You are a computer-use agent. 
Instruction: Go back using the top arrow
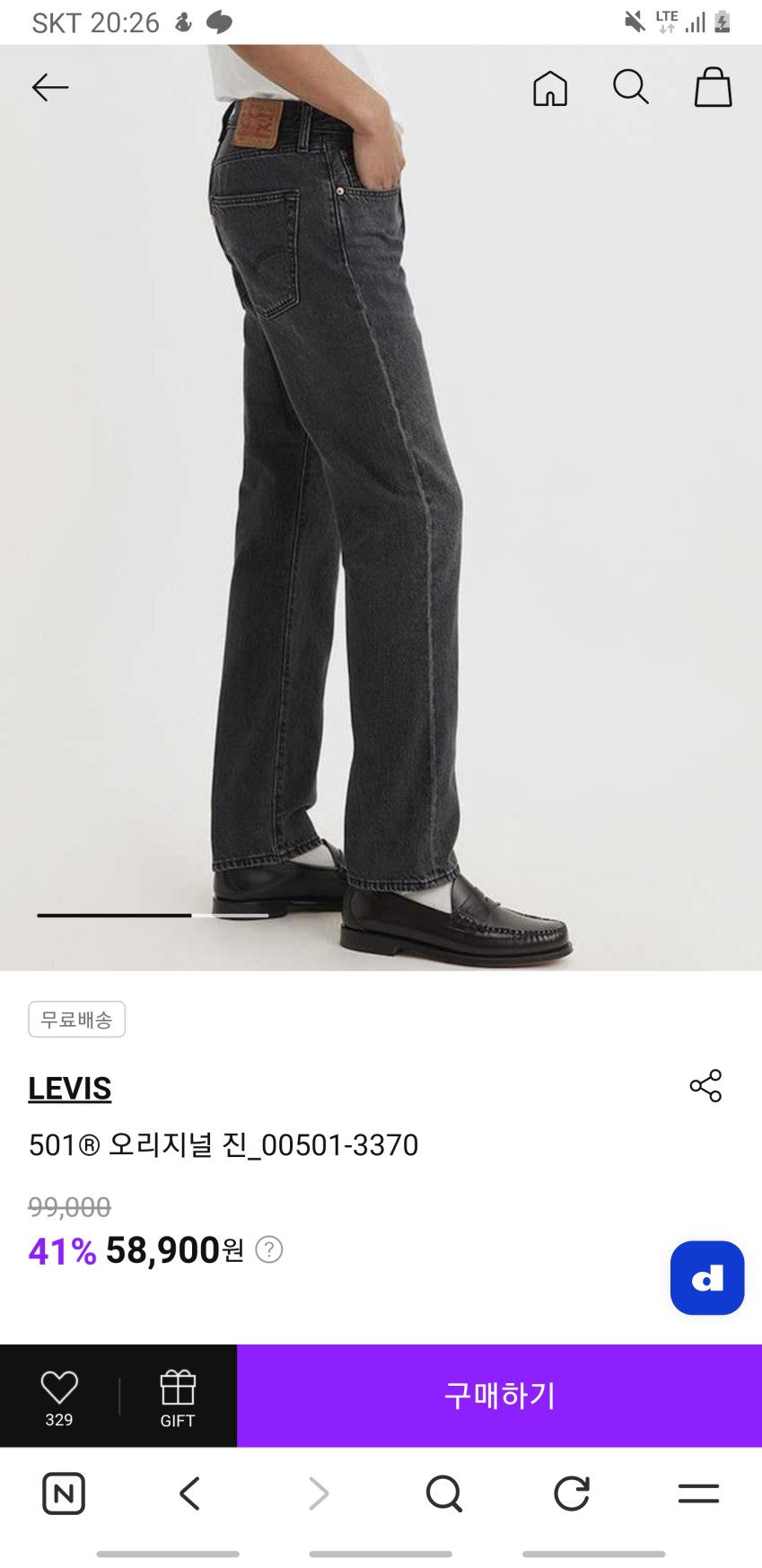(x=50, y=87)
